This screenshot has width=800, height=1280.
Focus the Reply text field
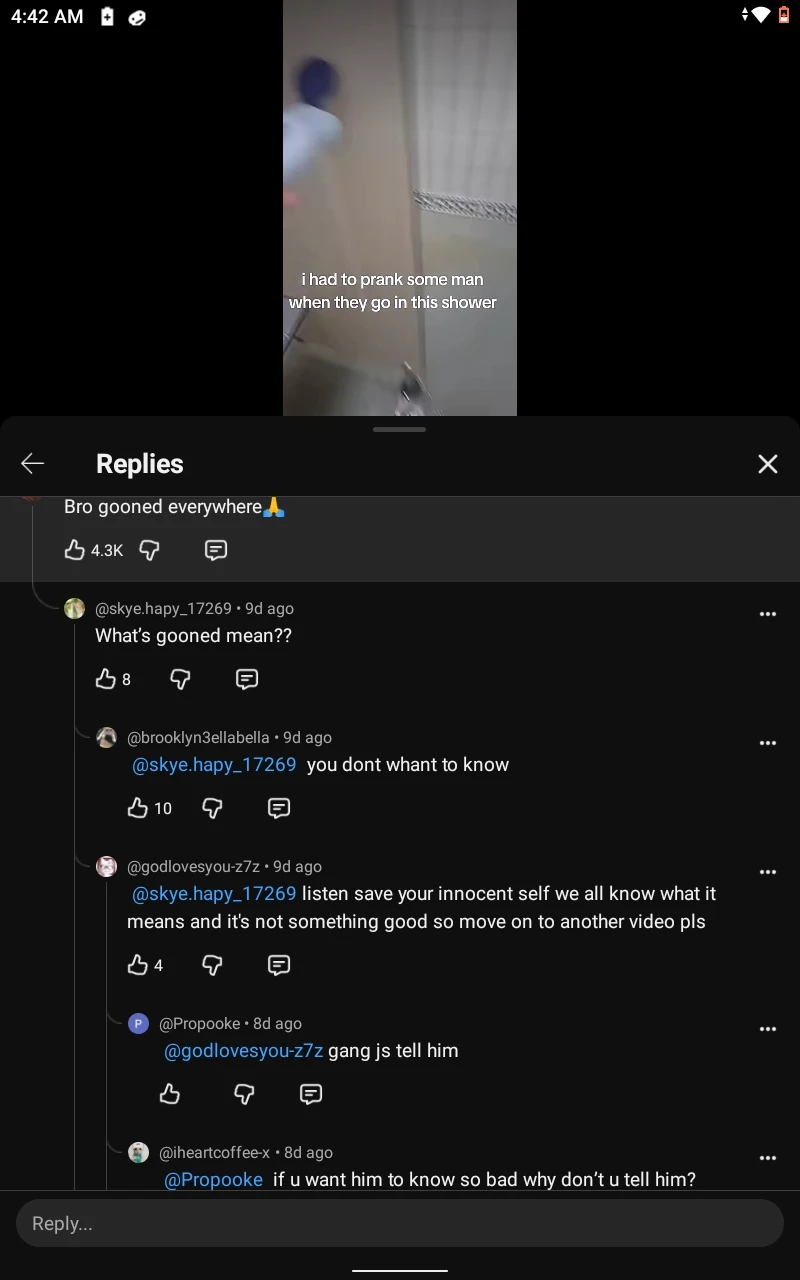click(x=400, y=1223)
